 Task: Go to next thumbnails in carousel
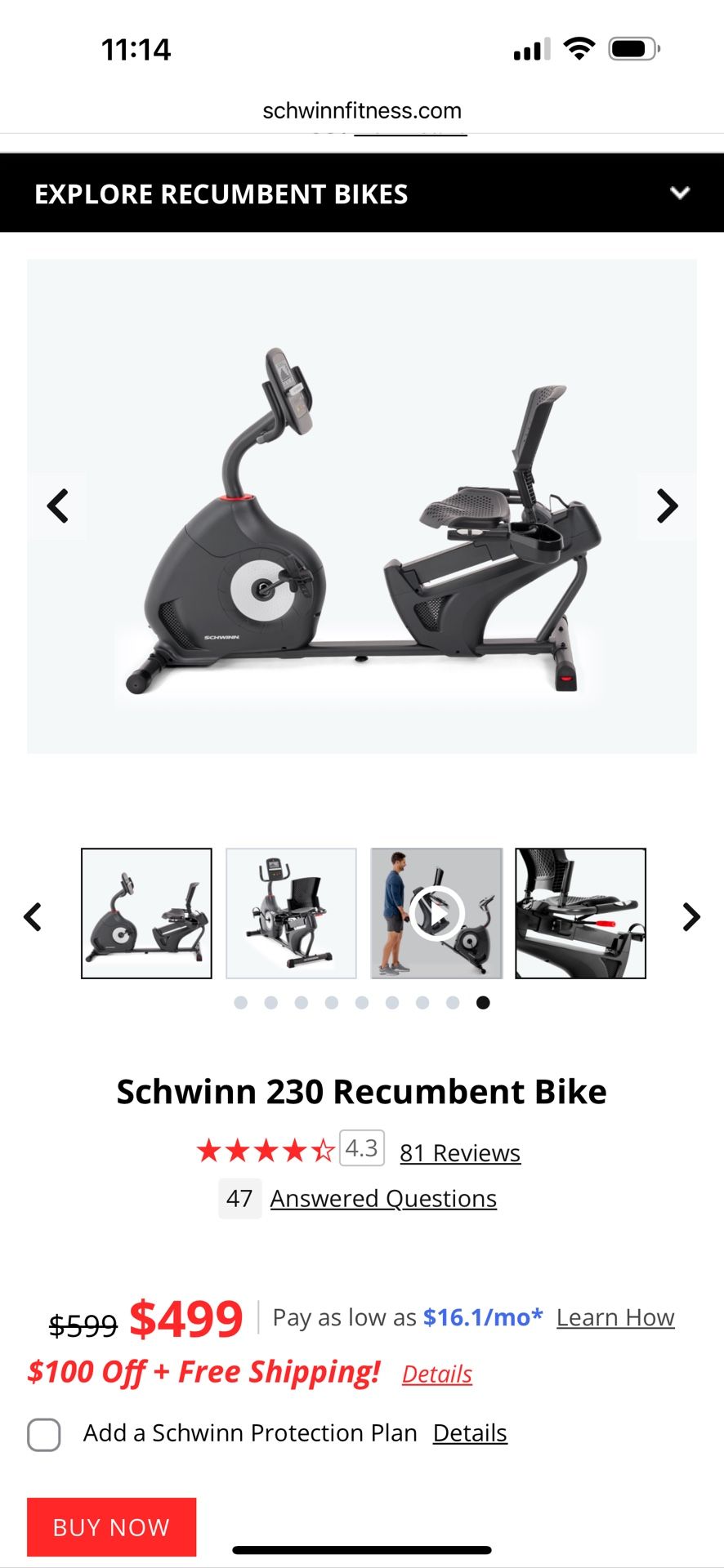[x=691, y=916]
